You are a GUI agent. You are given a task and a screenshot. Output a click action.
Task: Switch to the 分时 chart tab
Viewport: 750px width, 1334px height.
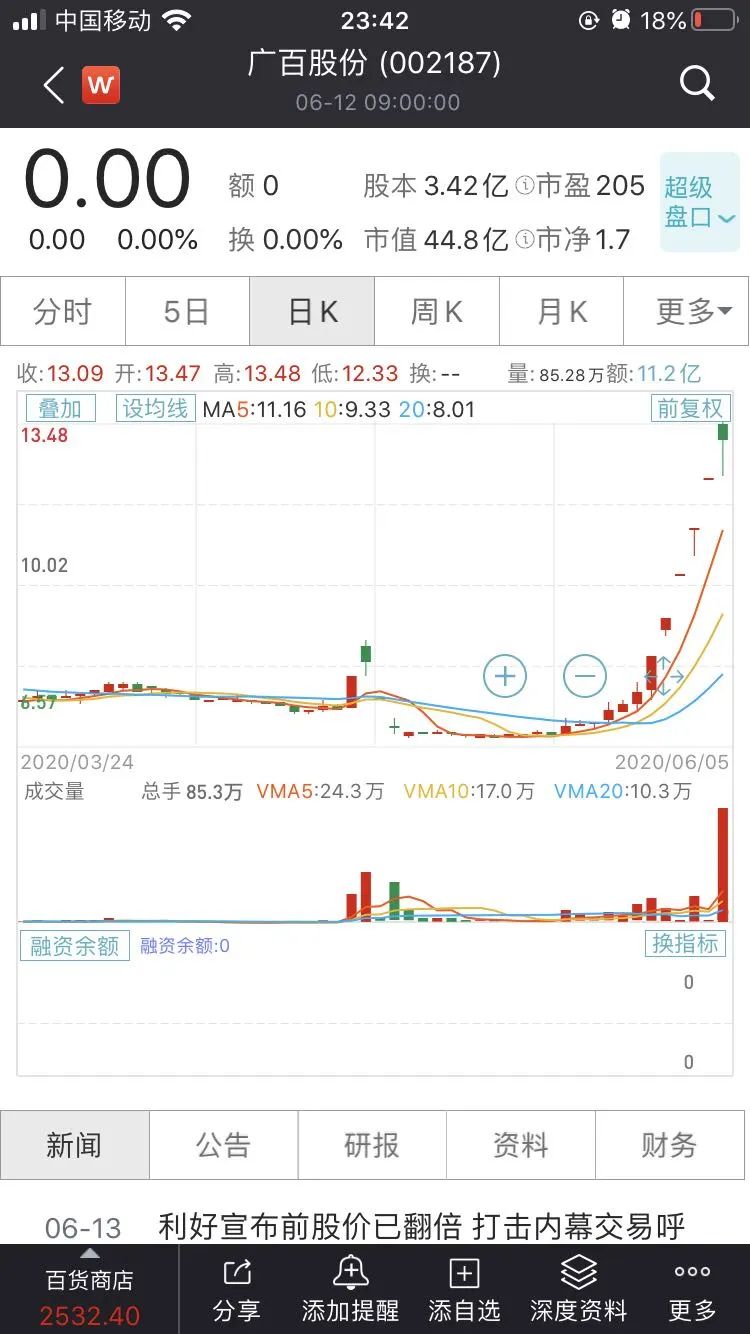63,312
